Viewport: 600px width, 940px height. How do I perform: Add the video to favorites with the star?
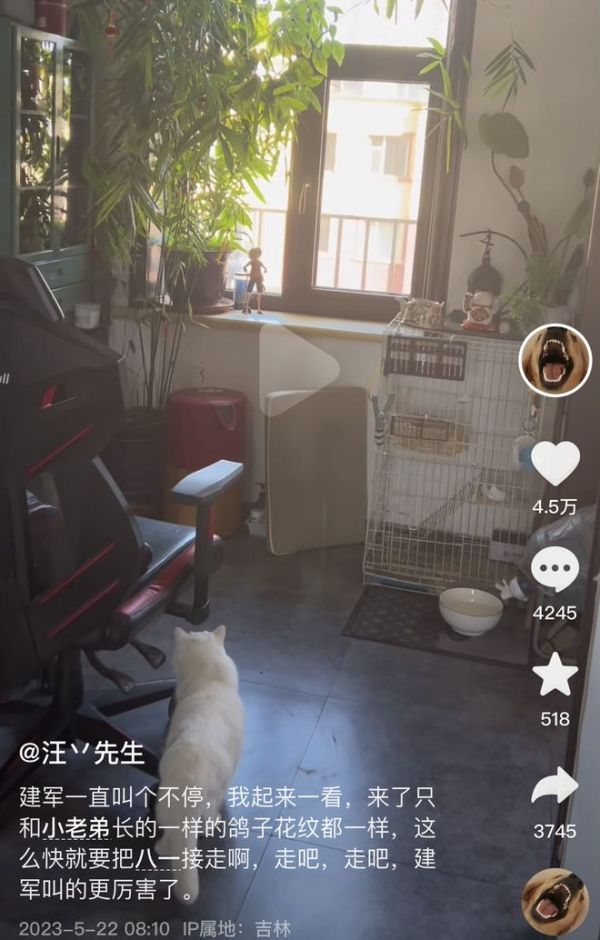coord(554,676)
